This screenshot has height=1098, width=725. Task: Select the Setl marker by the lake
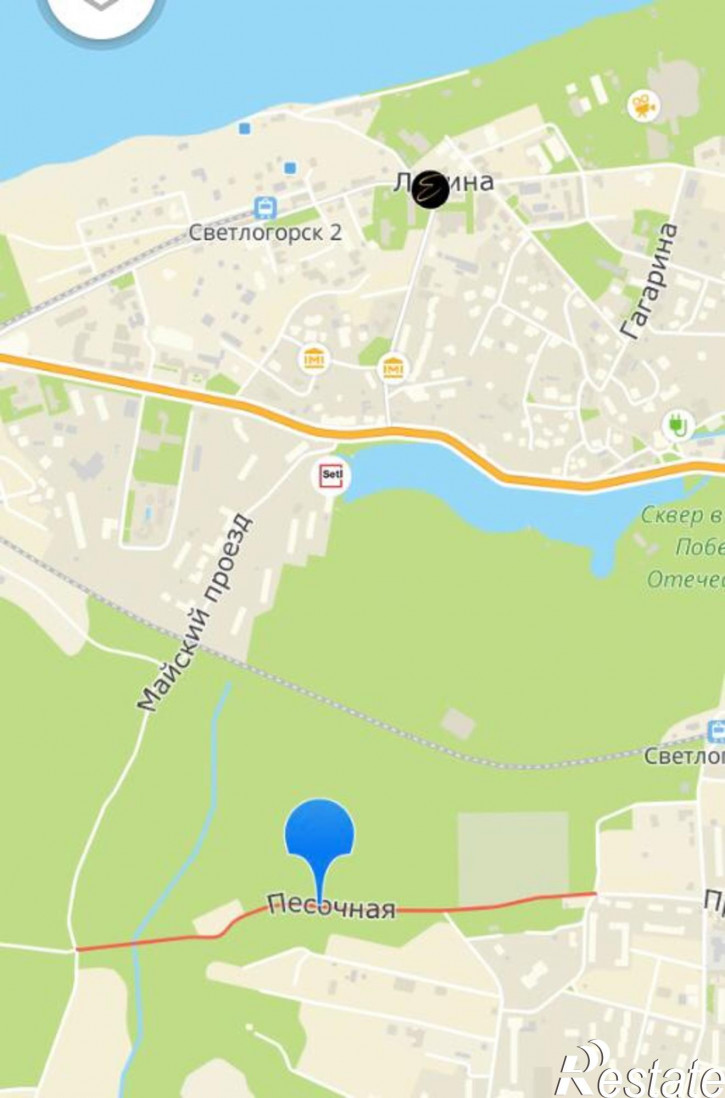pos(331,475)
